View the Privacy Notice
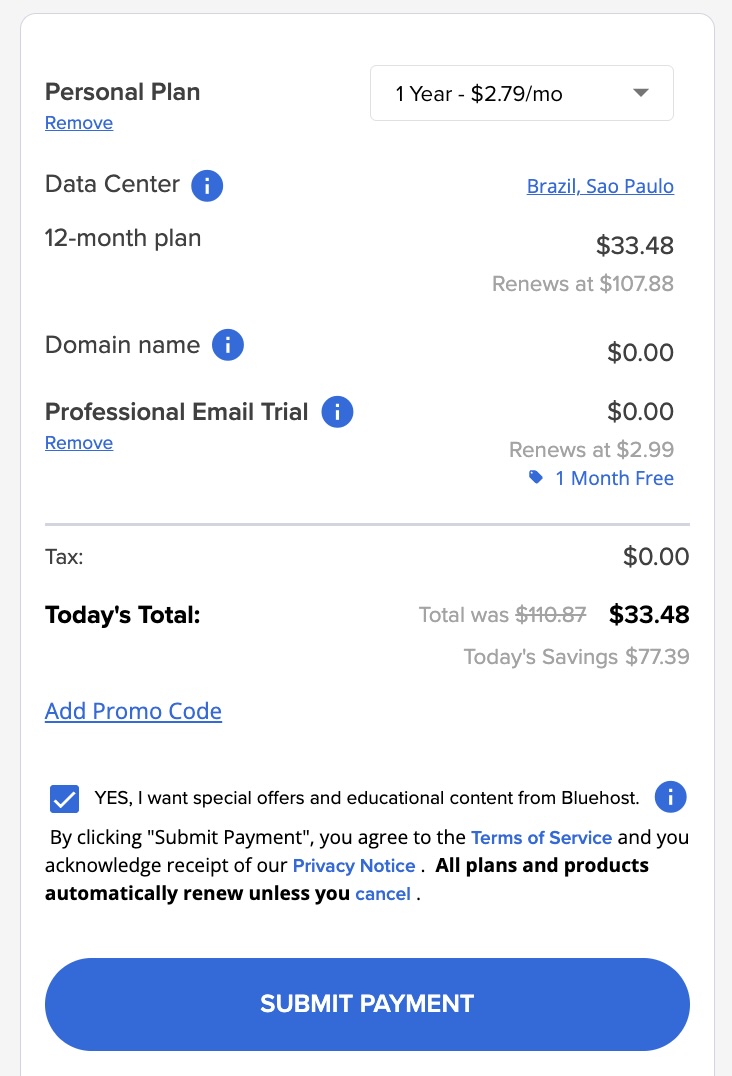 click(352, 865)
